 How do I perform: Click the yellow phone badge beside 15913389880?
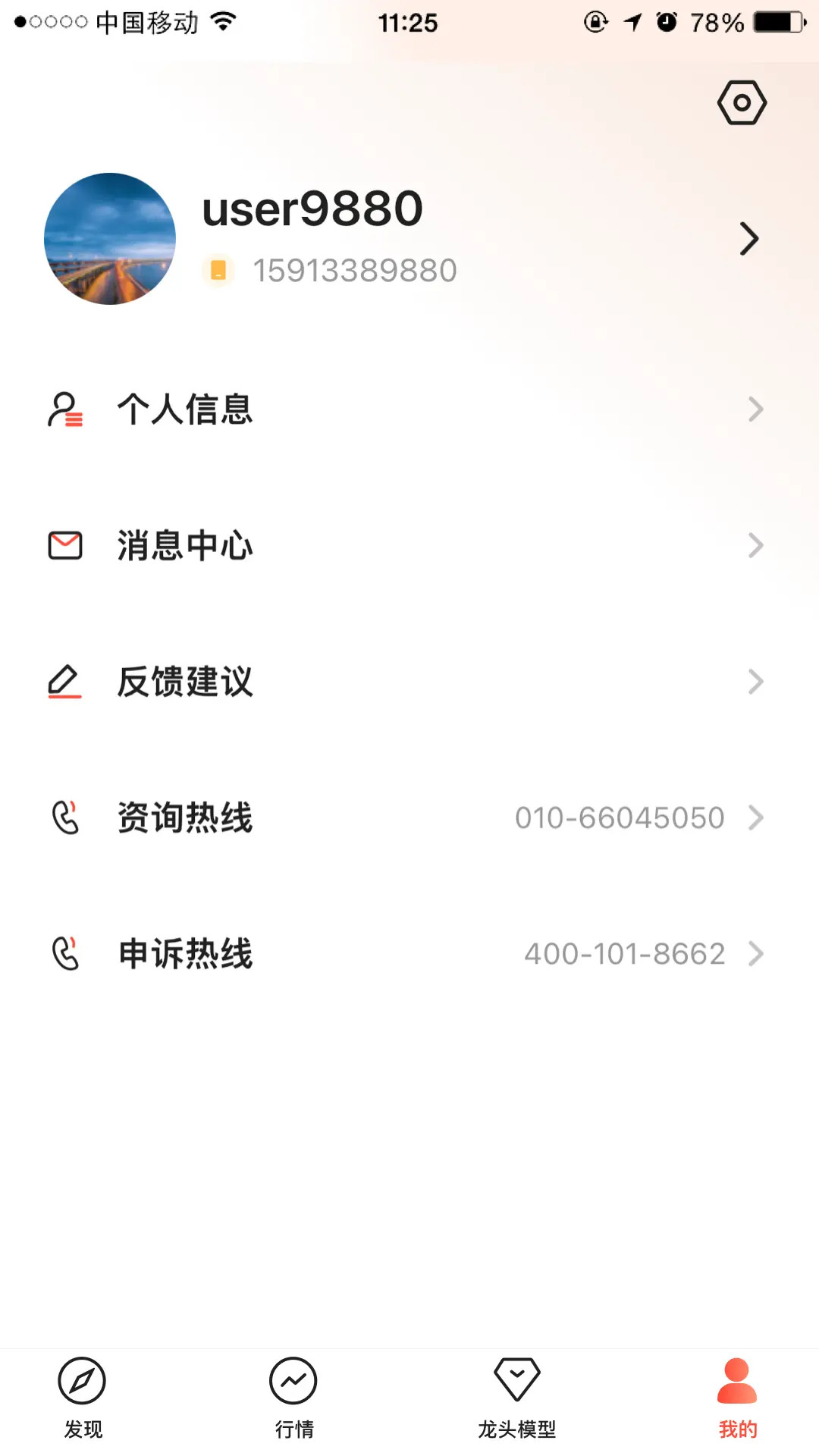(x=218, y=269)
